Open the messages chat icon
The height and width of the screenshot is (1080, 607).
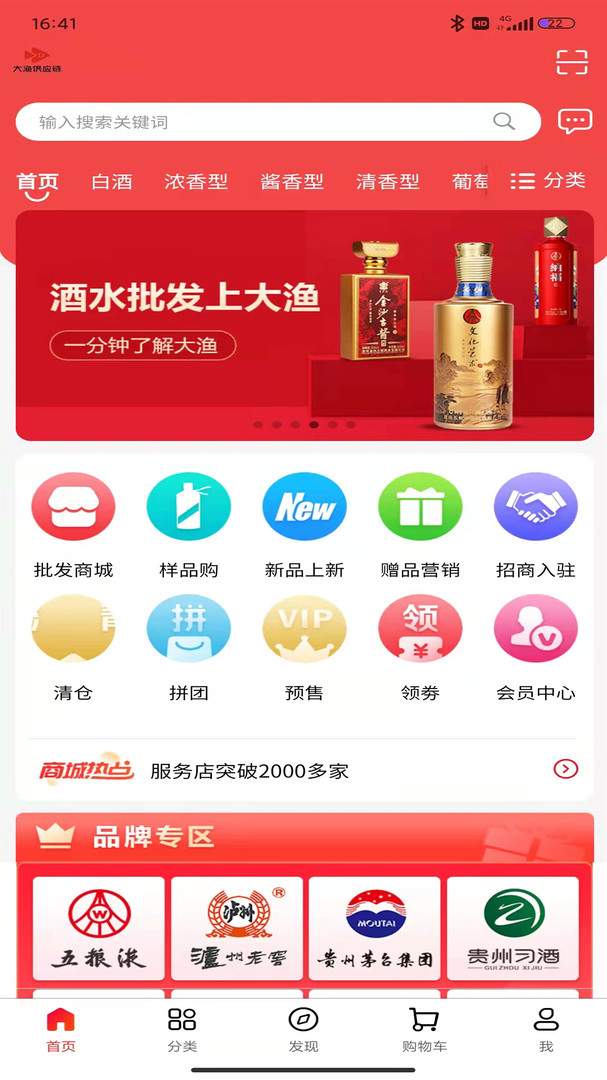click(x=574, y=122)
